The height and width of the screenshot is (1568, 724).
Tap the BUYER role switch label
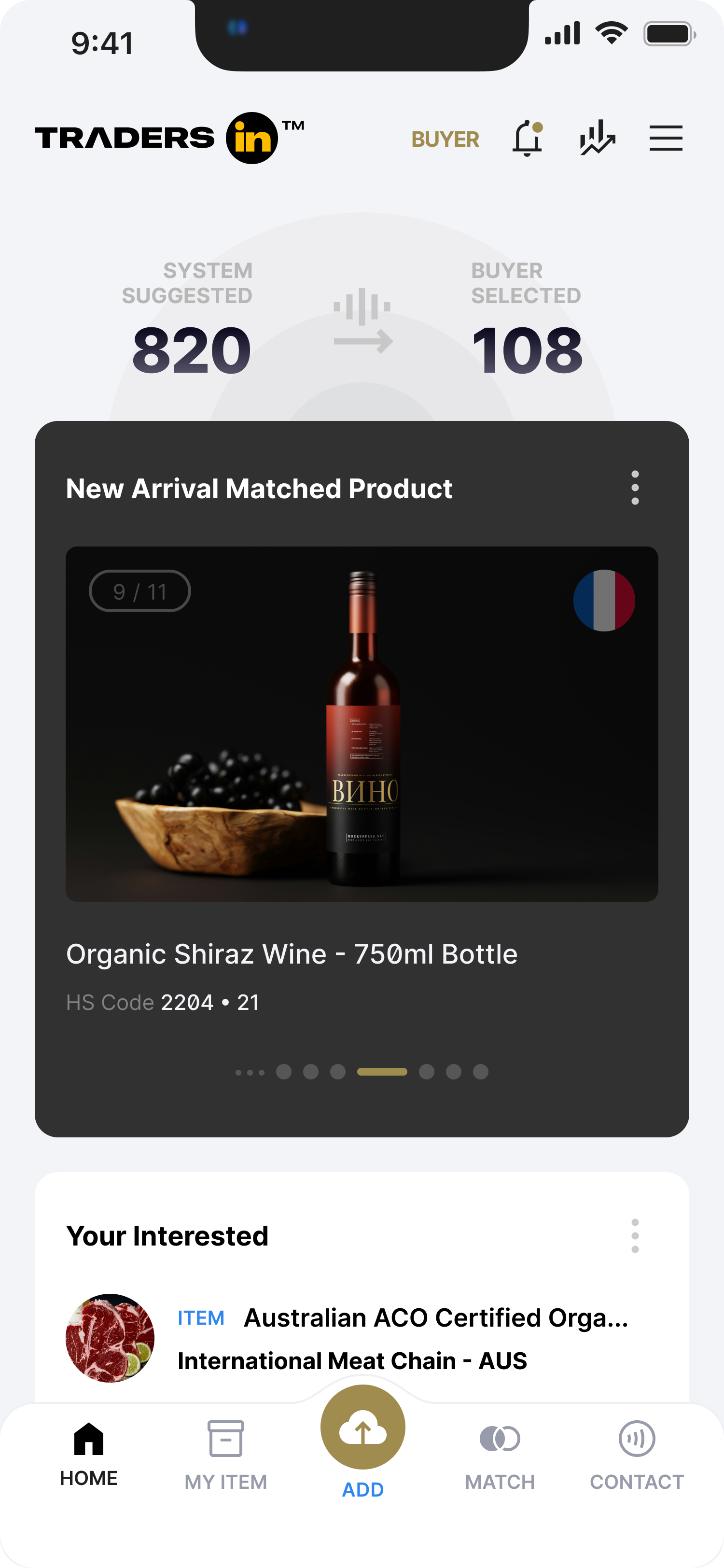click(x=446, y=140)
